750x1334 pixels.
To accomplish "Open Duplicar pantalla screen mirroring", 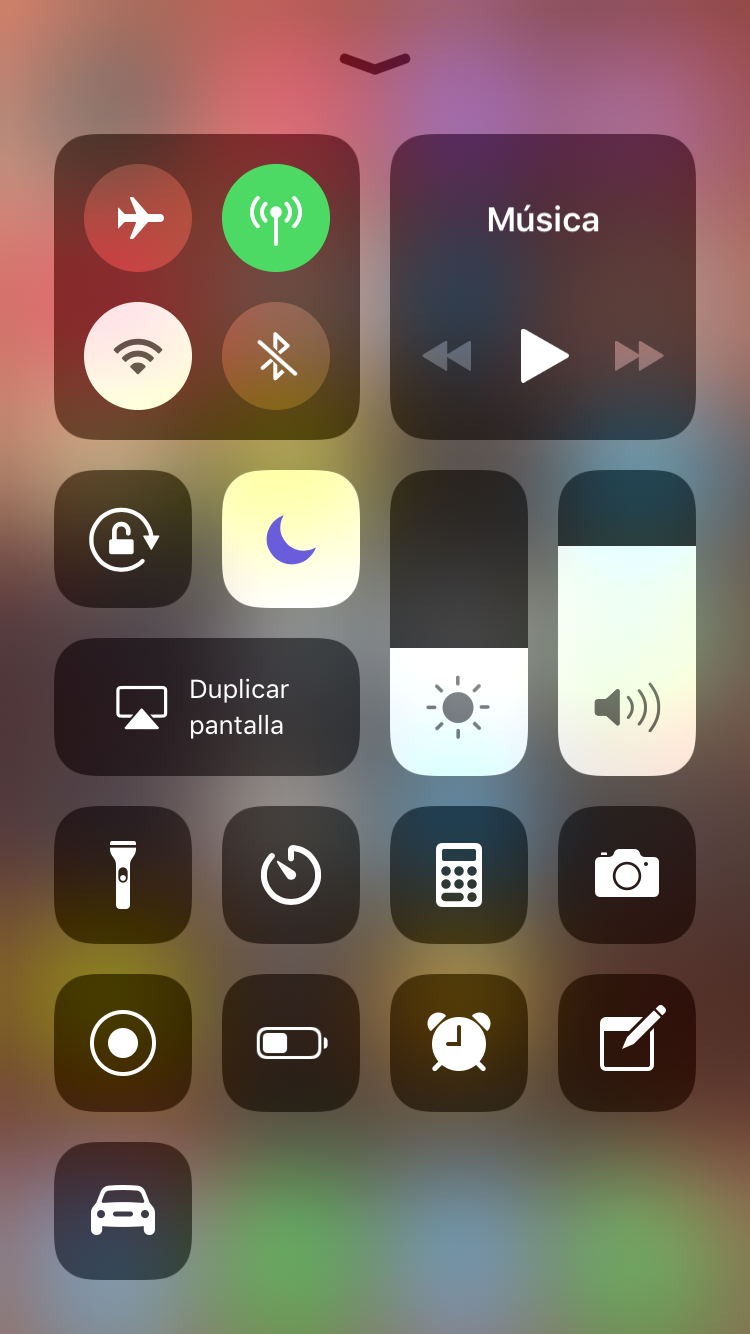I will pos(207,707).
